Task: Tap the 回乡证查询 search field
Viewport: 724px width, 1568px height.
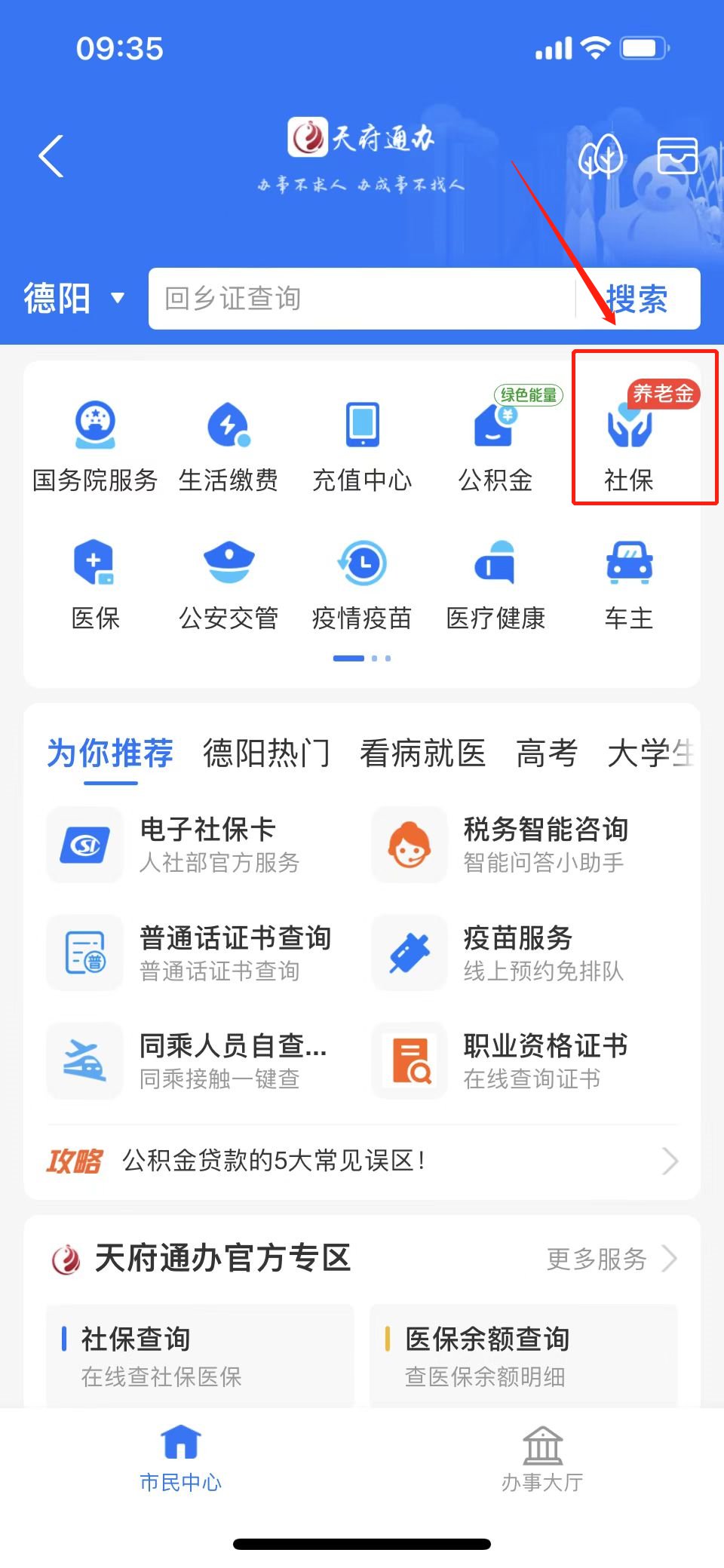Action: pos(362,299)
